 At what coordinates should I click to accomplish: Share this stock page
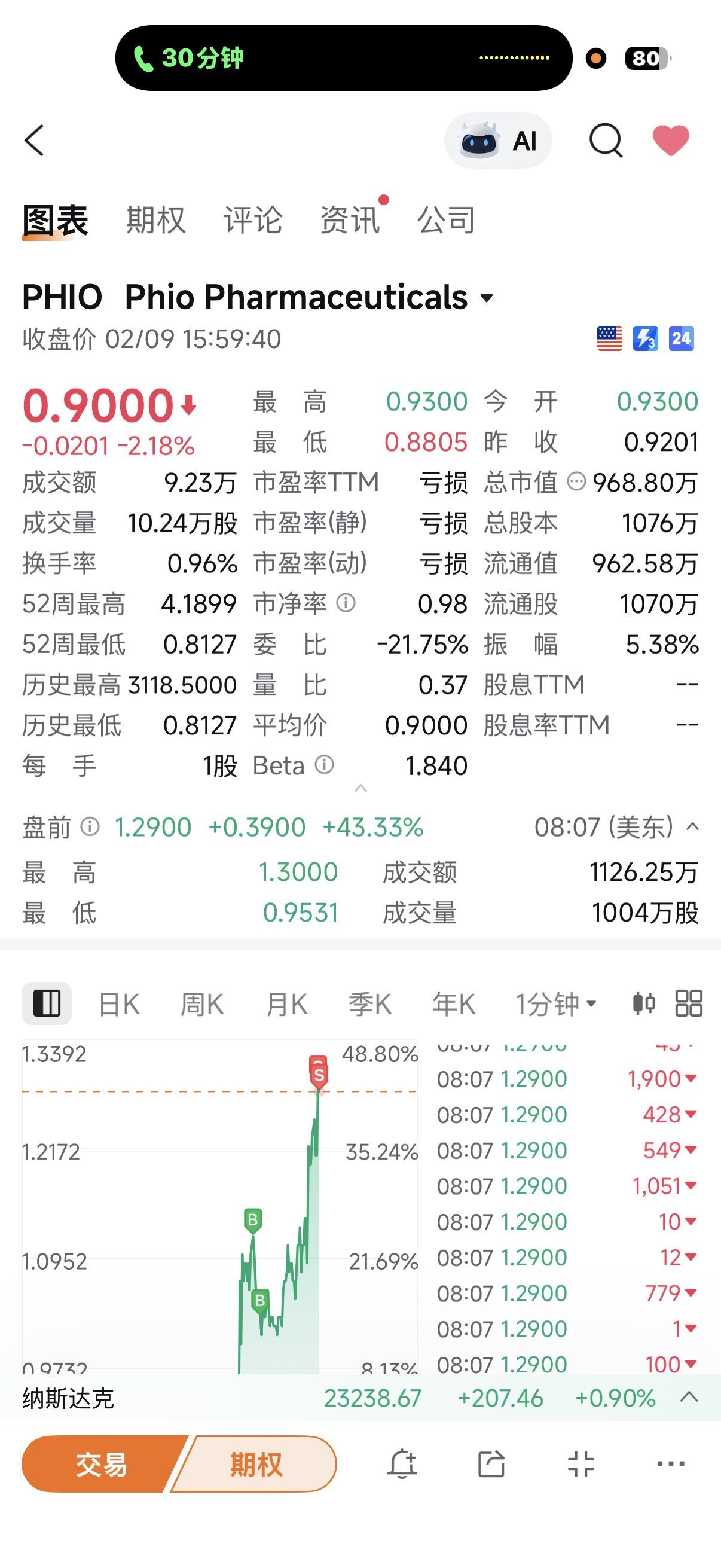pyautogui.click(x=491, y=1464)
